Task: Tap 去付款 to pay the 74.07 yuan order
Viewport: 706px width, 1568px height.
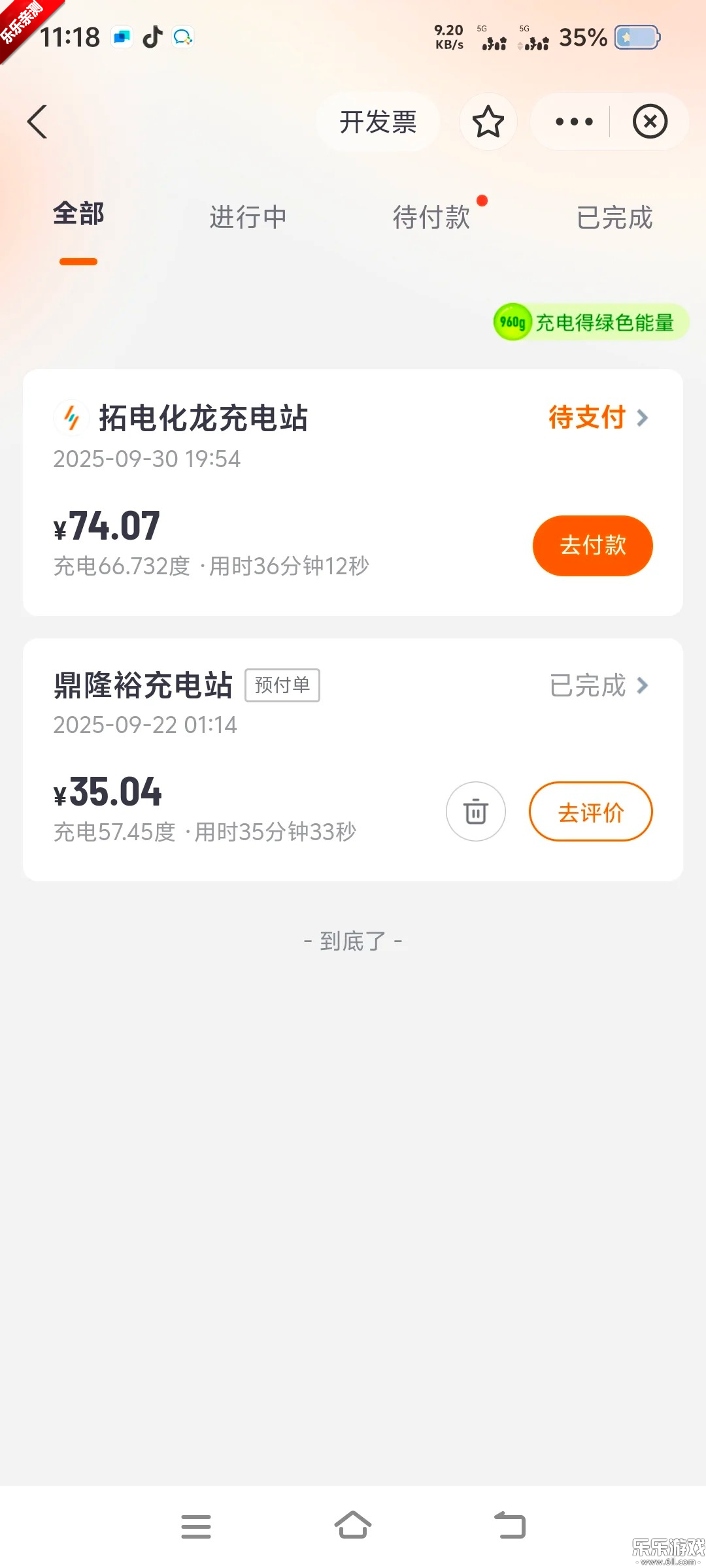Action: (592, 545)
